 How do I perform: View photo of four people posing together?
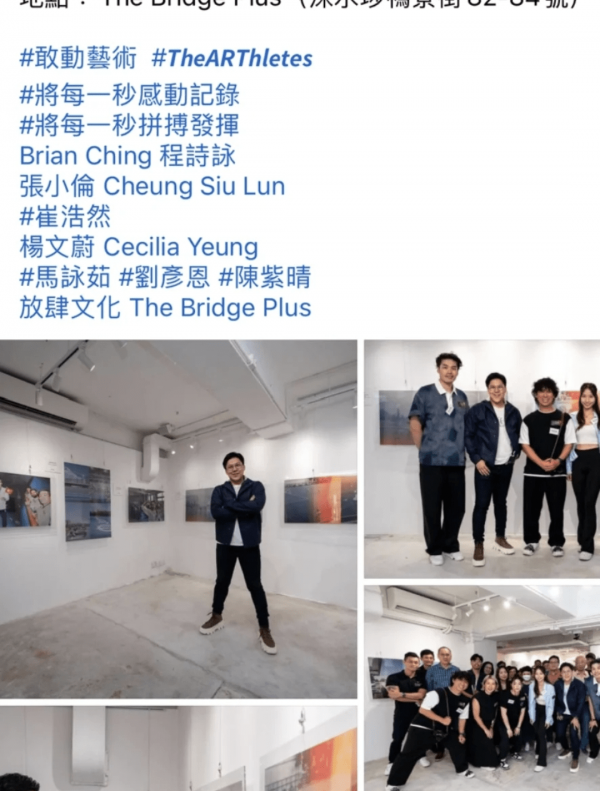pyautogui.click(x=482, y=458)
